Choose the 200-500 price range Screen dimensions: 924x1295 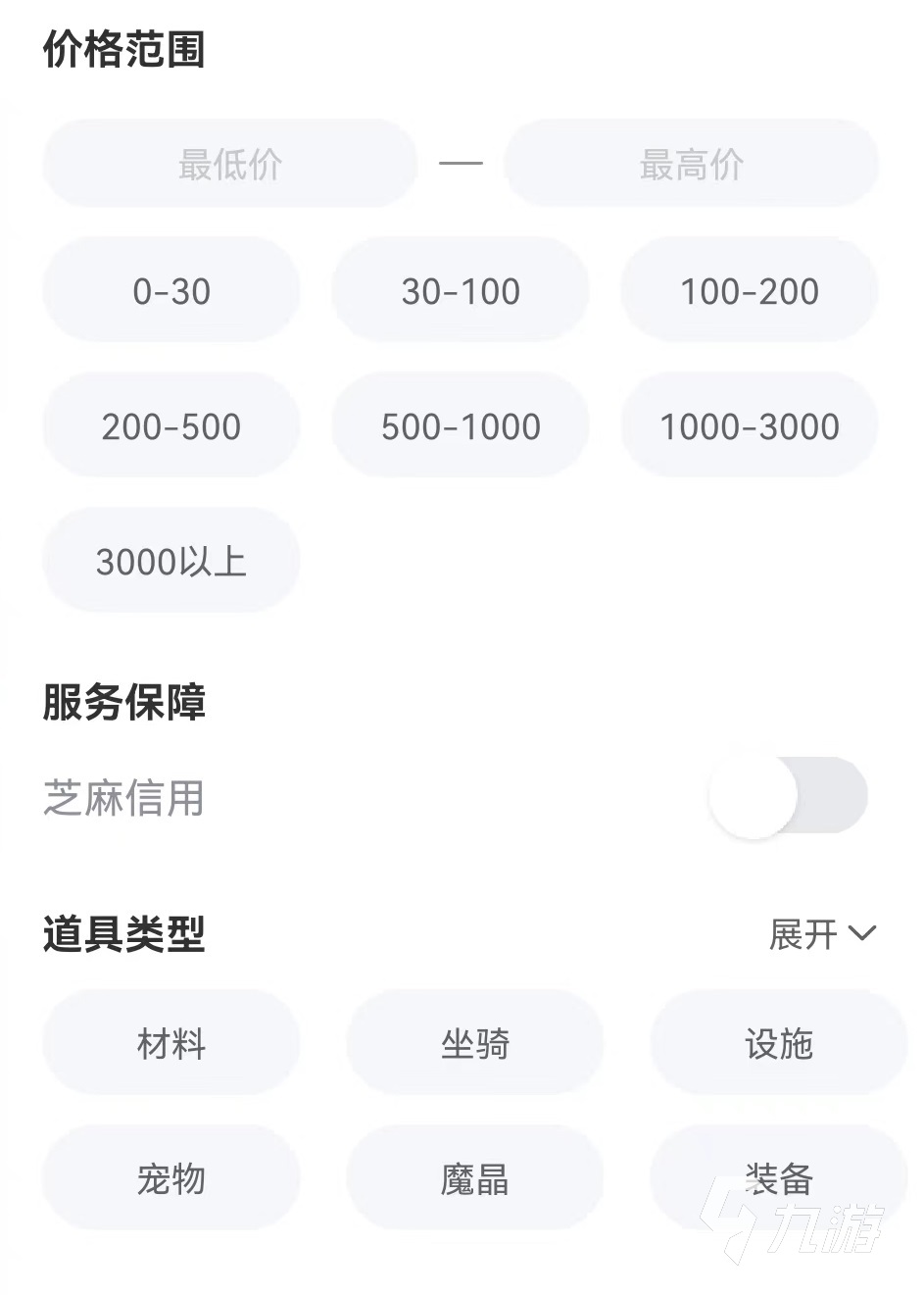[171, 426]
